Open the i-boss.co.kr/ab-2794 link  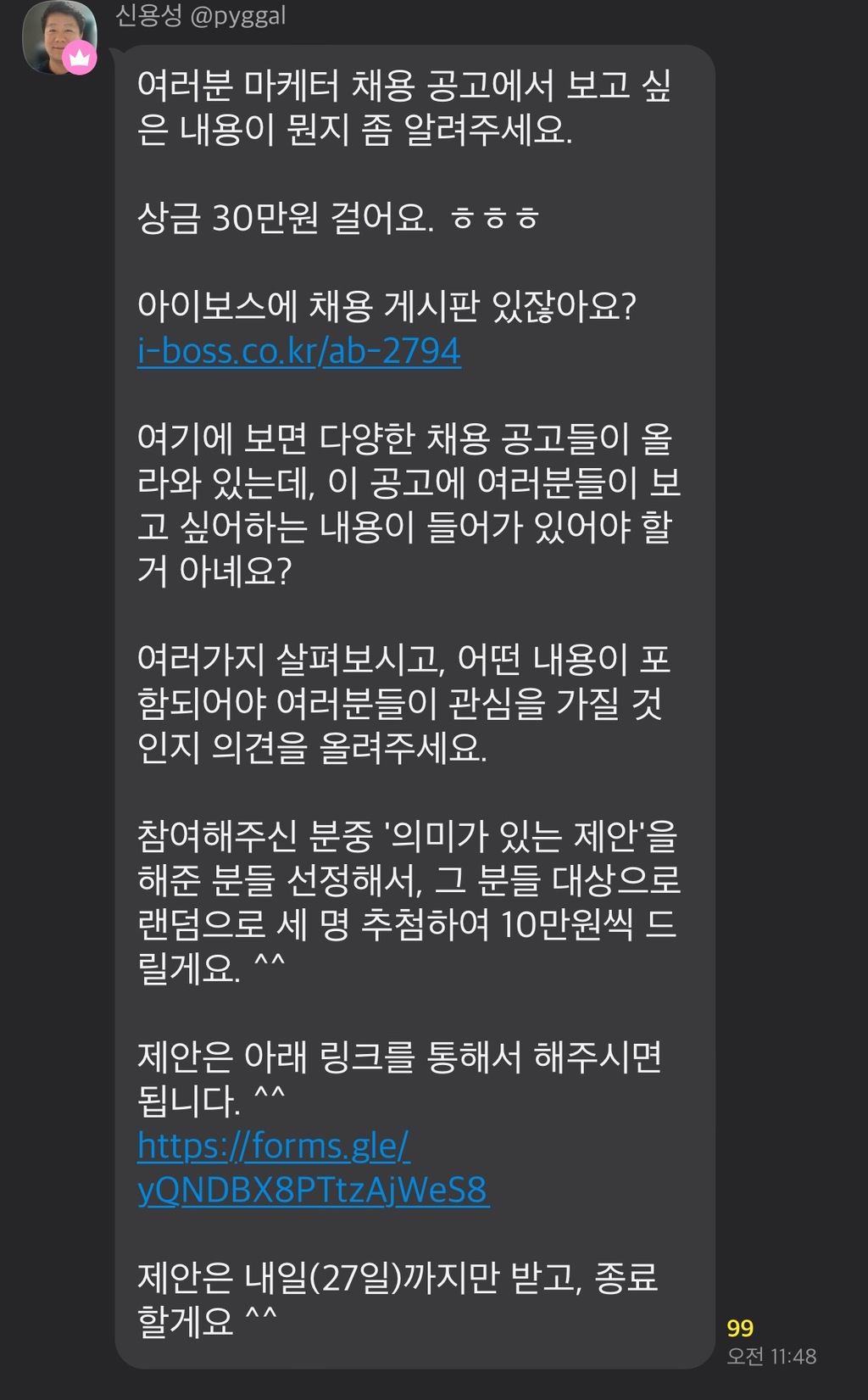pyautogui.click(x=298, y=350)
